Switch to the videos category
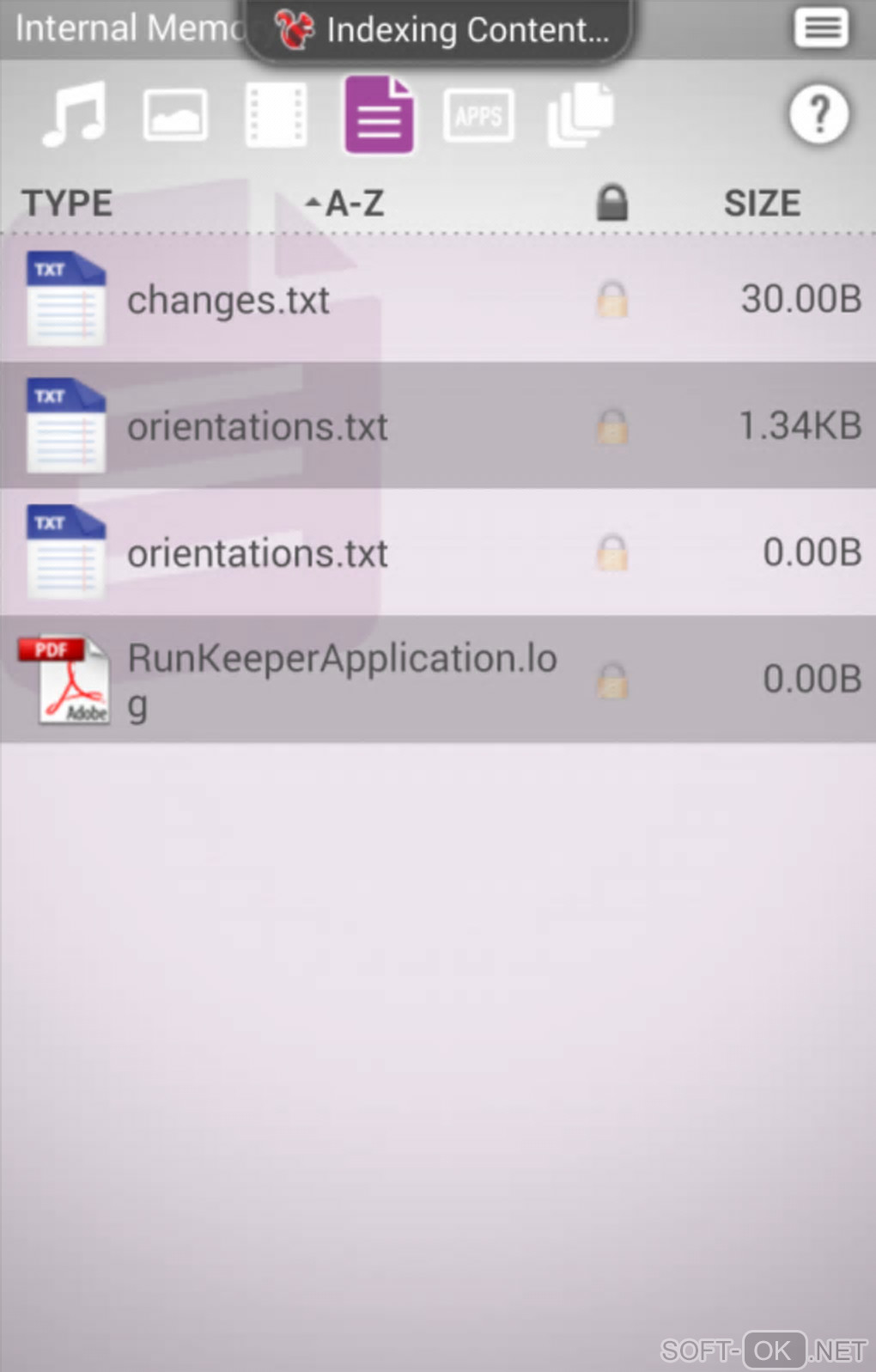 [276, 114]
